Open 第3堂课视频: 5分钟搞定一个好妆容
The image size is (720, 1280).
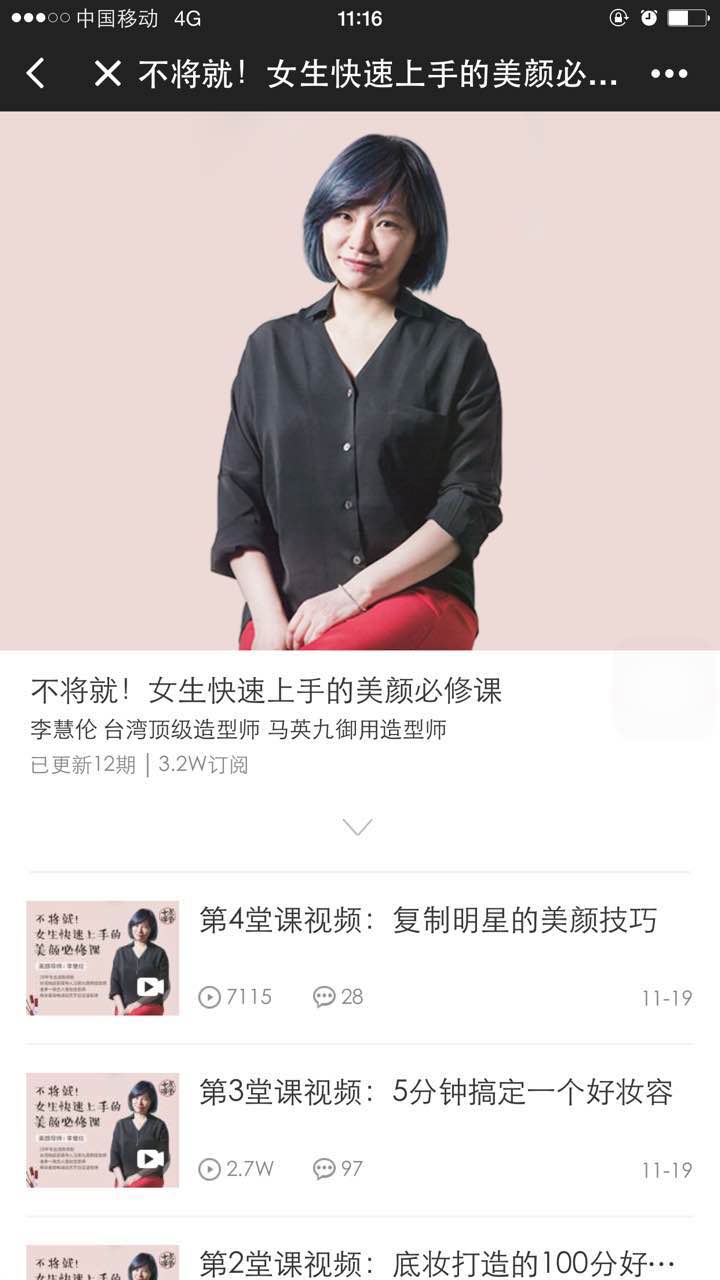point(436,1093)
